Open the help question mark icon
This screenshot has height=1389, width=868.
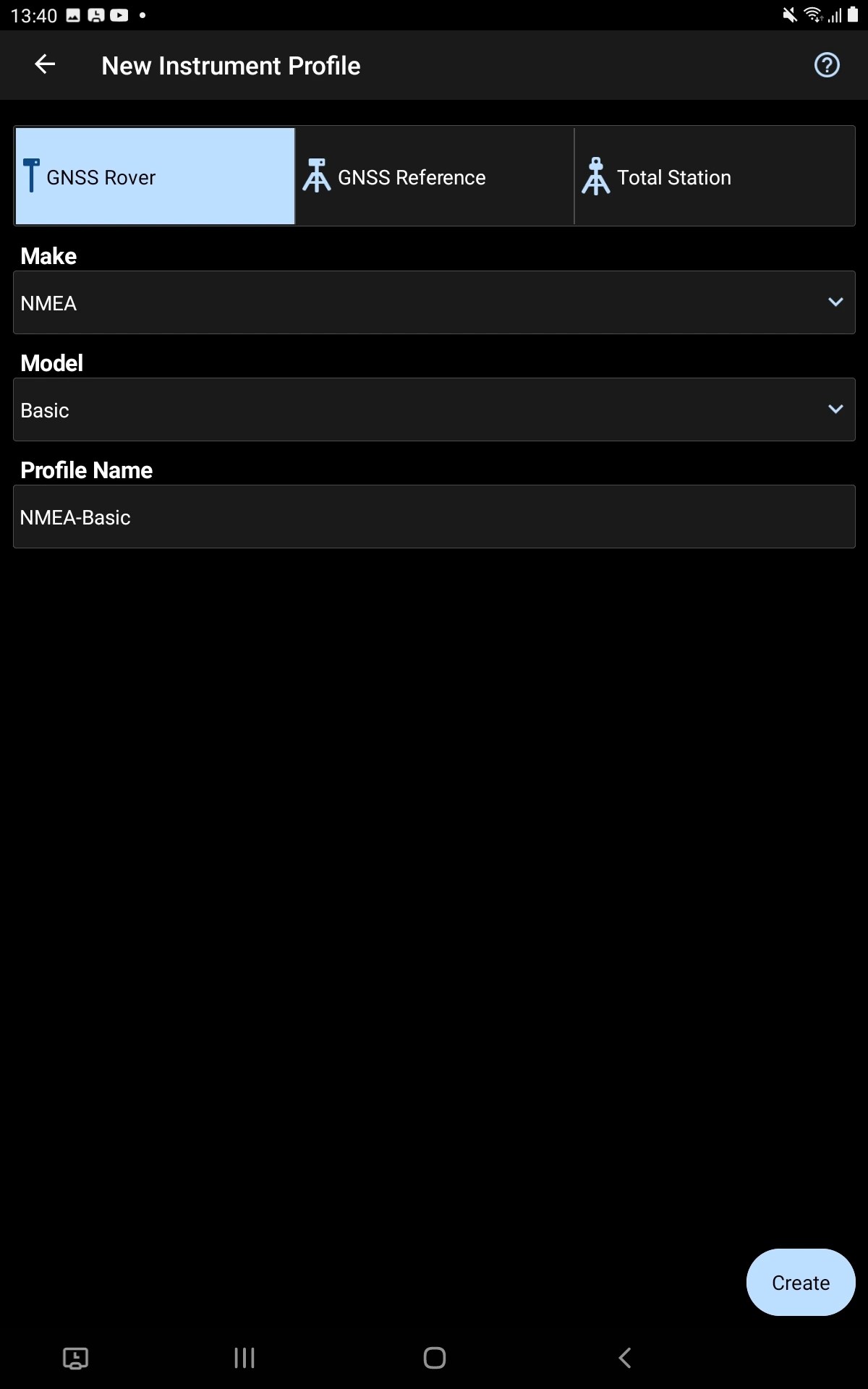[x=825, y=65]
